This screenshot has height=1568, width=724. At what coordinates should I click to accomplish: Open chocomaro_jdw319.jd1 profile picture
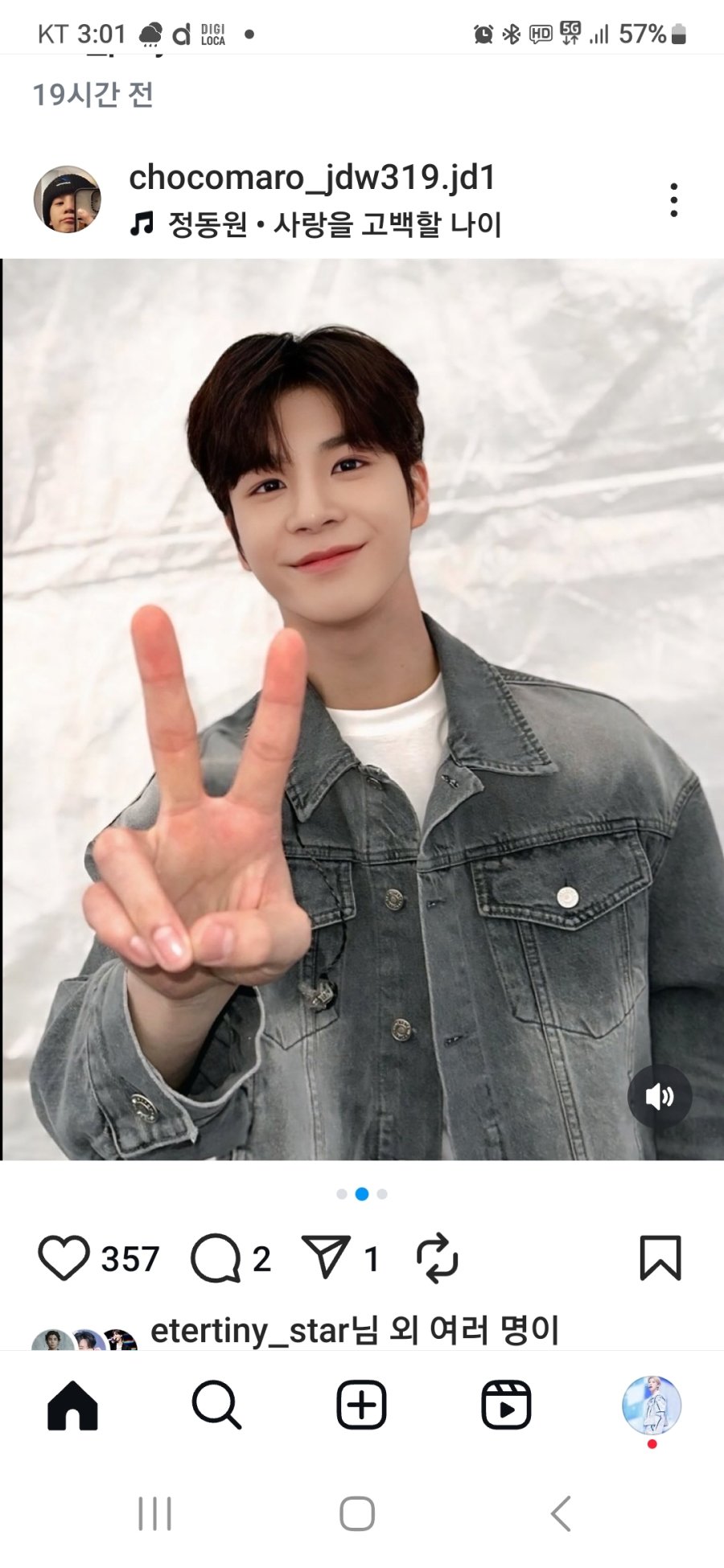coord(67,199)
